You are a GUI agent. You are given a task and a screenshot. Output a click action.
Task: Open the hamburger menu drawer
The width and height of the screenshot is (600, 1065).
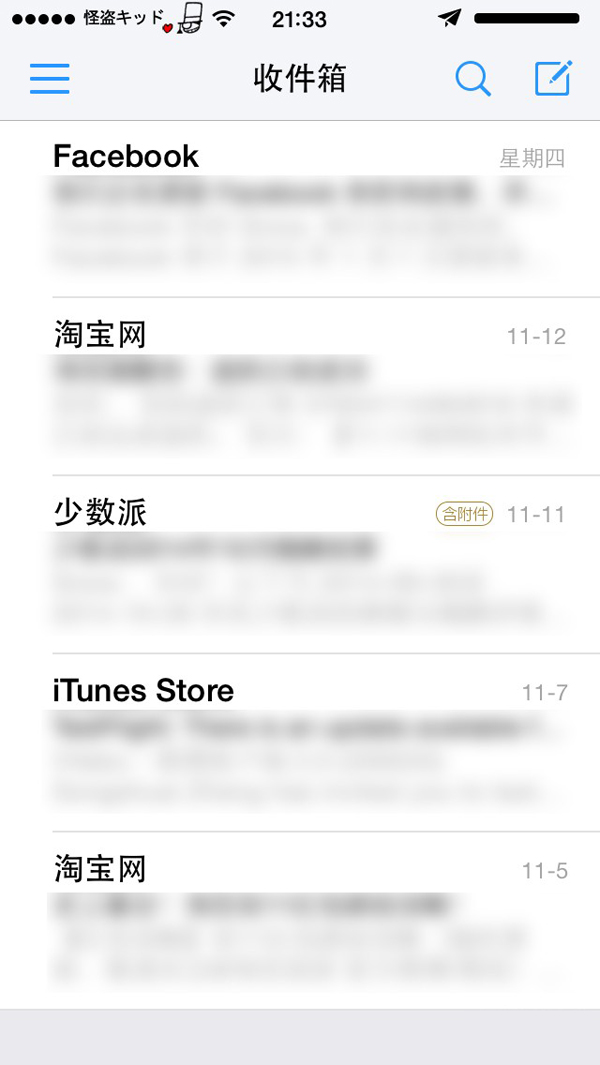point(49,78)
